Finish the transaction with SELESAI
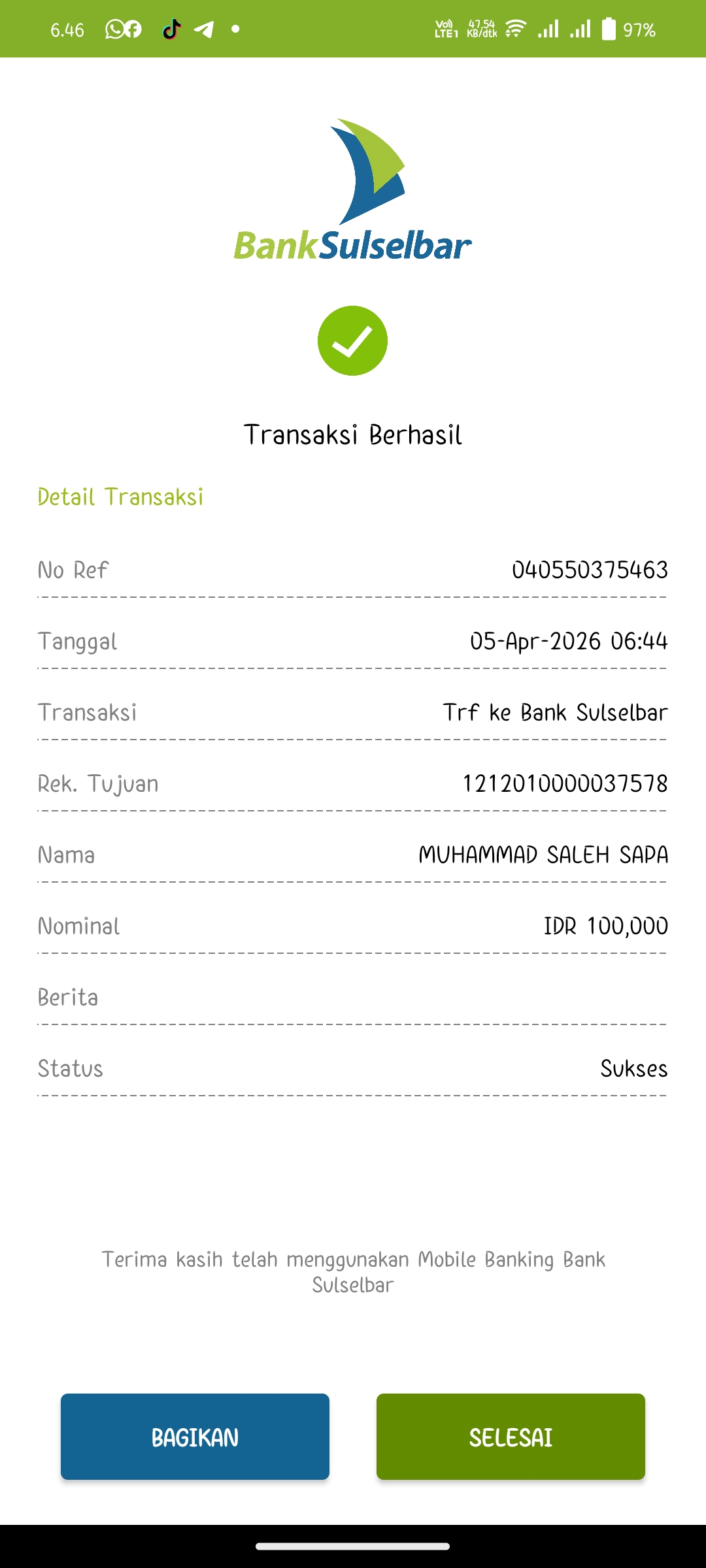Image resolution: width=706 pixels, height=1568 pixels. (511, 1437)
